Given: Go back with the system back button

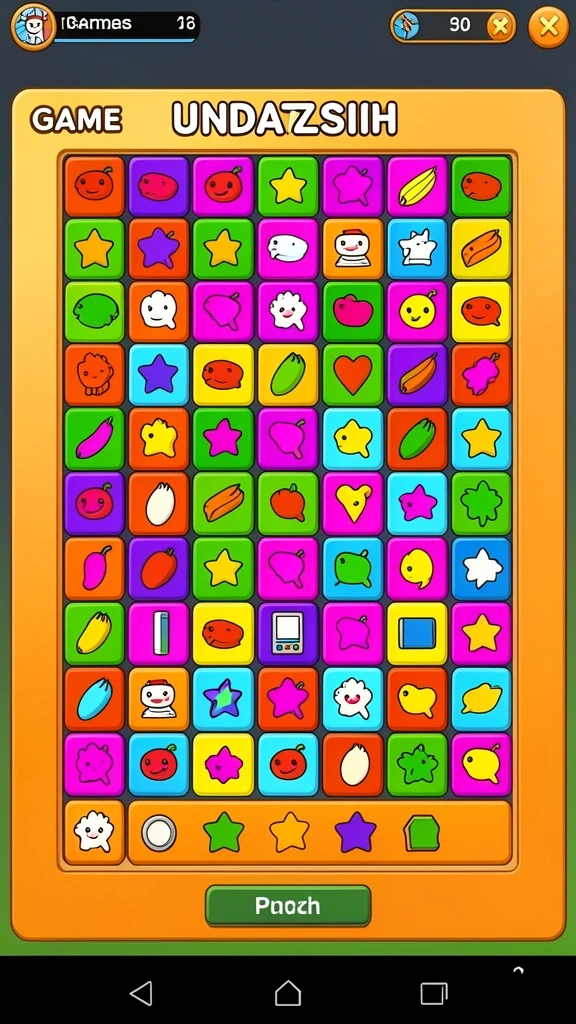Looking at the screenshot, I should tap(141, 993).
